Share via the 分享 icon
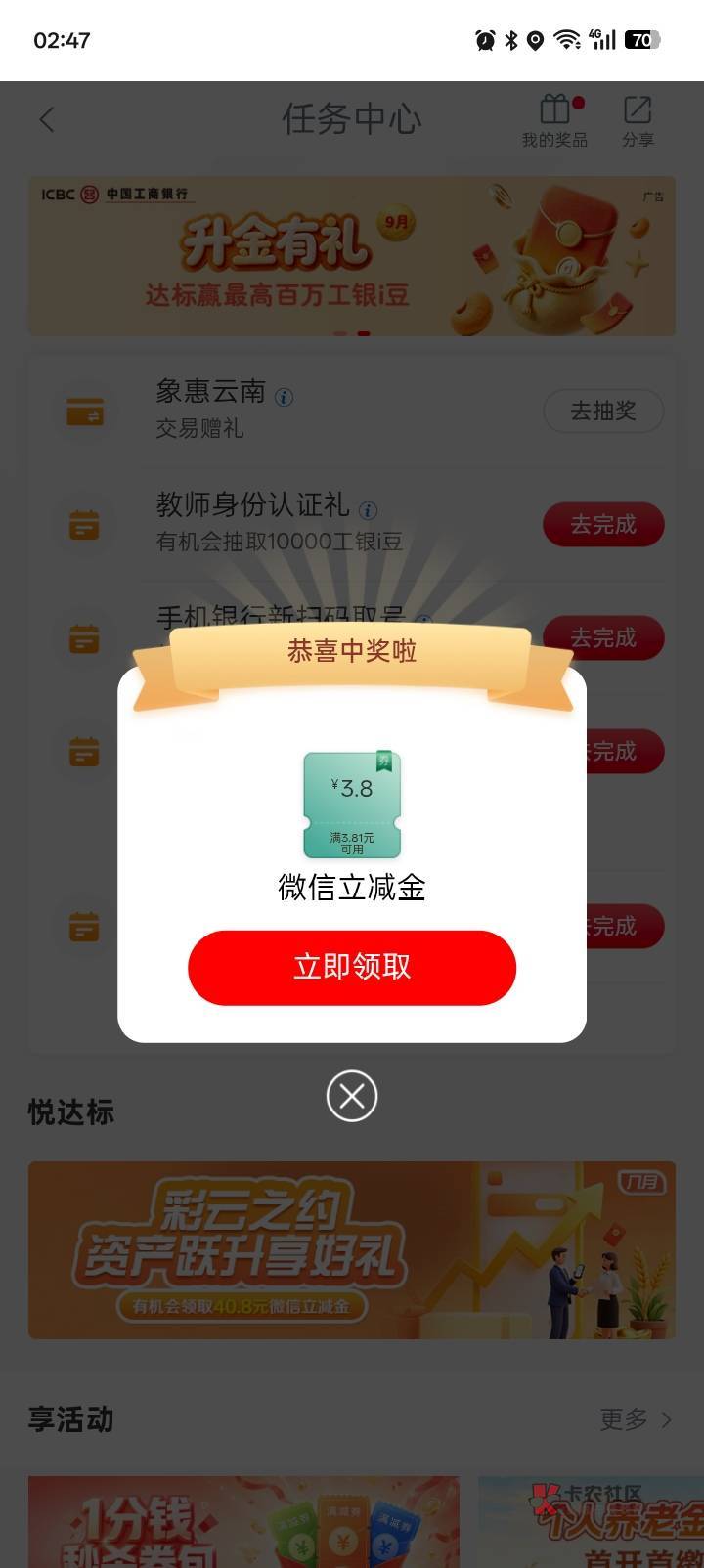 click(x=638, y=121)
